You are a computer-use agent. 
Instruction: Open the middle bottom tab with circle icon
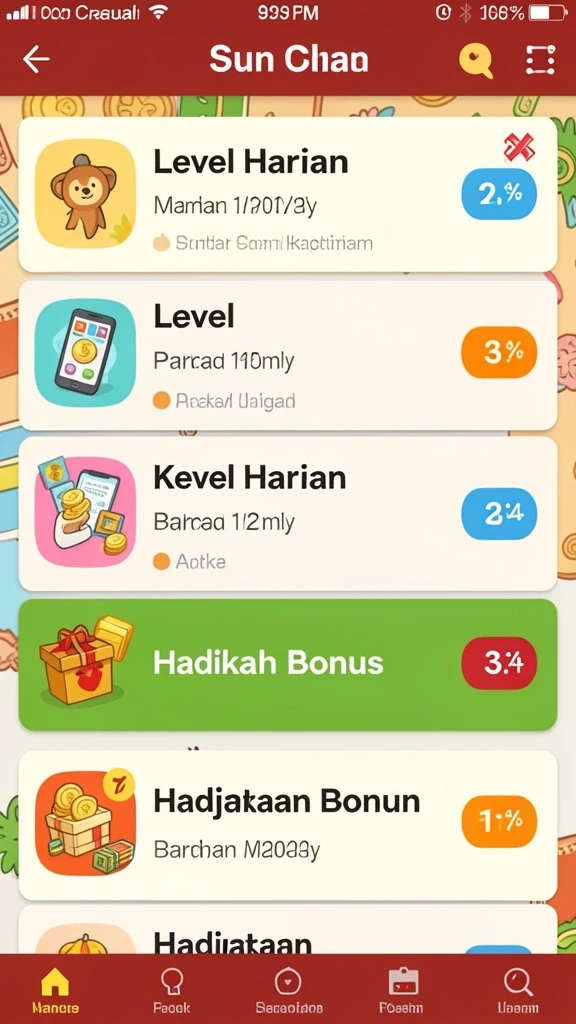(289, 989)
